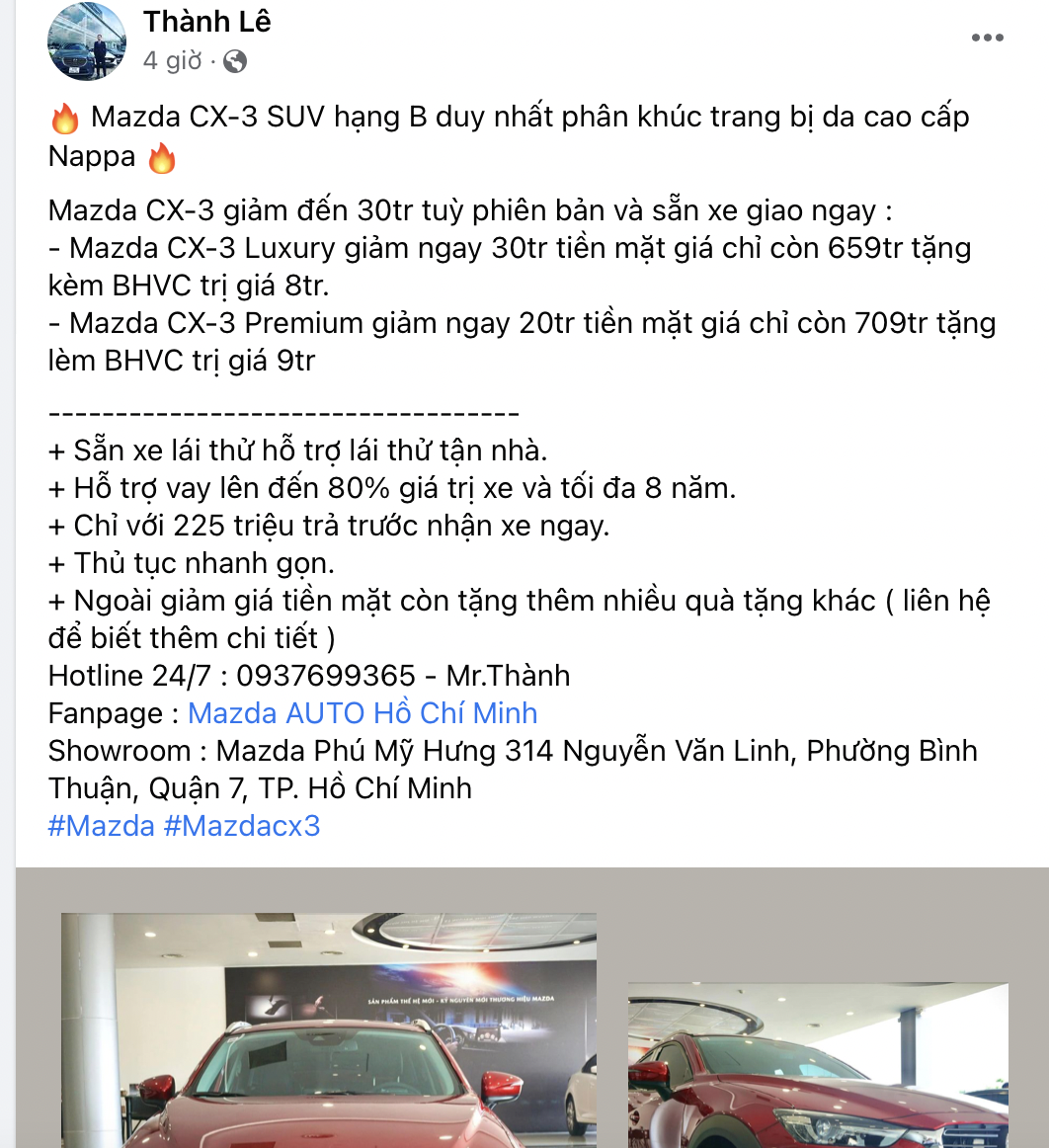Enlarge the right red CX-3 photo
1049x1148 pixels.
tap(820, 1067)
